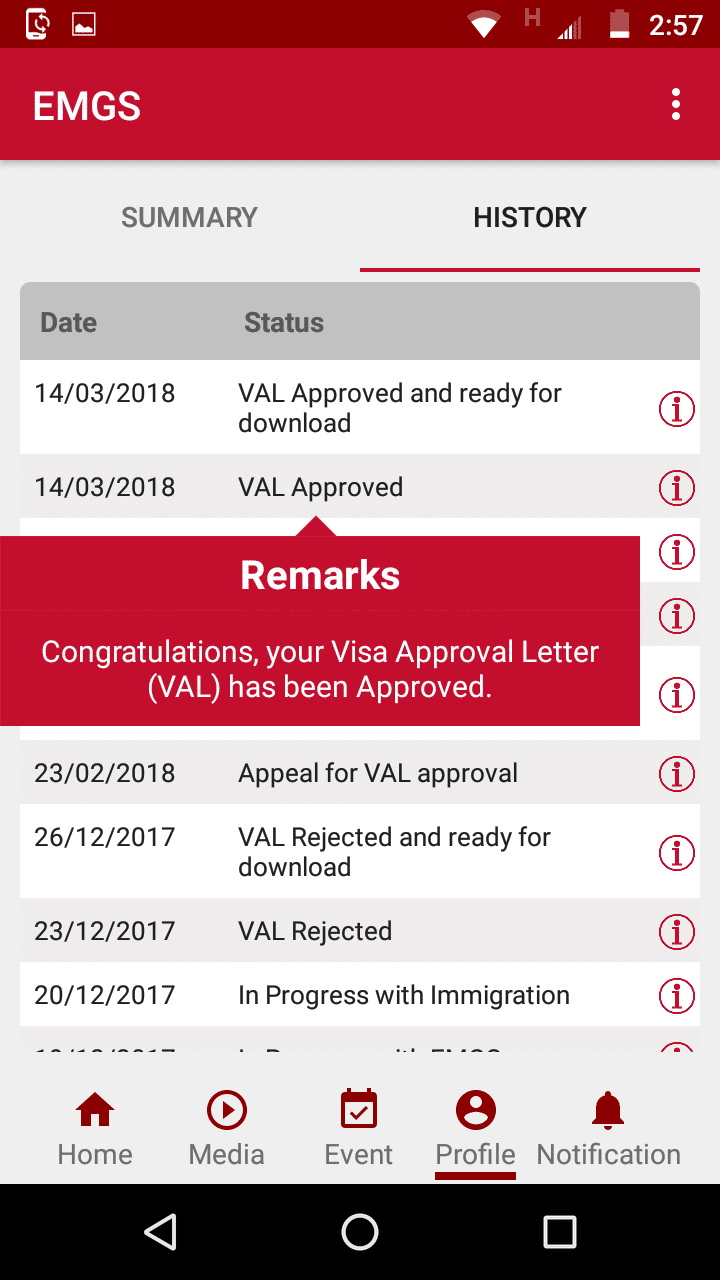Open the Media tab
720x1280 pixels.
point(227,1130)
